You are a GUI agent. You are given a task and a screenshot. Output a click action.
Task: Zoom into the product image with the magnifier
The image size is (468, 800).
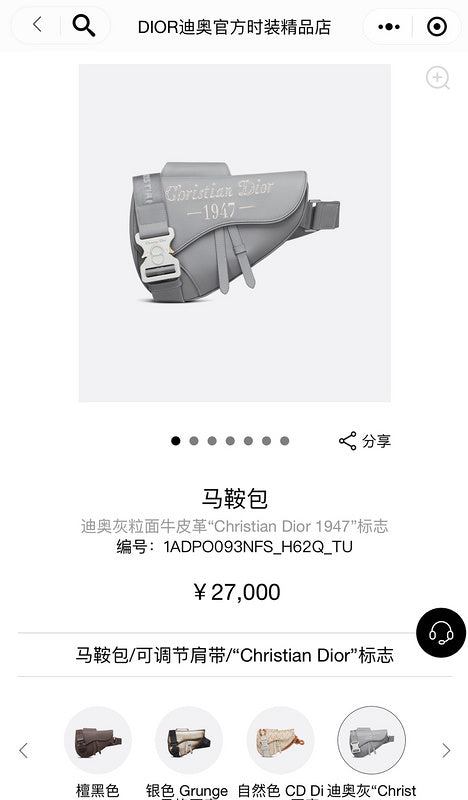437,78
